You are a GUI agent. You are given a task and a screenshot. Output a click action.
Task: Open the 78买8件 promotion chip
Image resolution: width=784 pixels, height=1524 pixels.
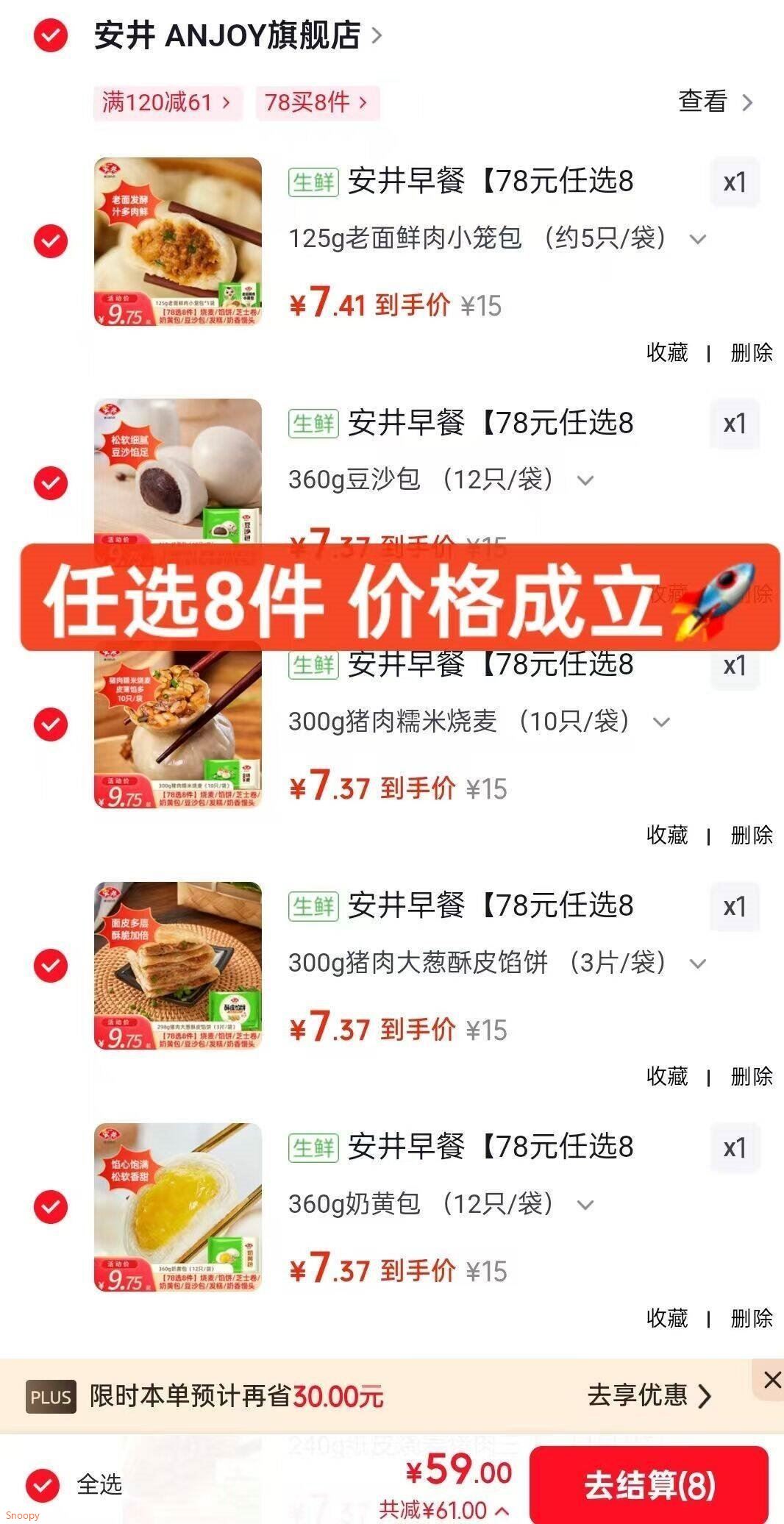click(x=316, y=102)
